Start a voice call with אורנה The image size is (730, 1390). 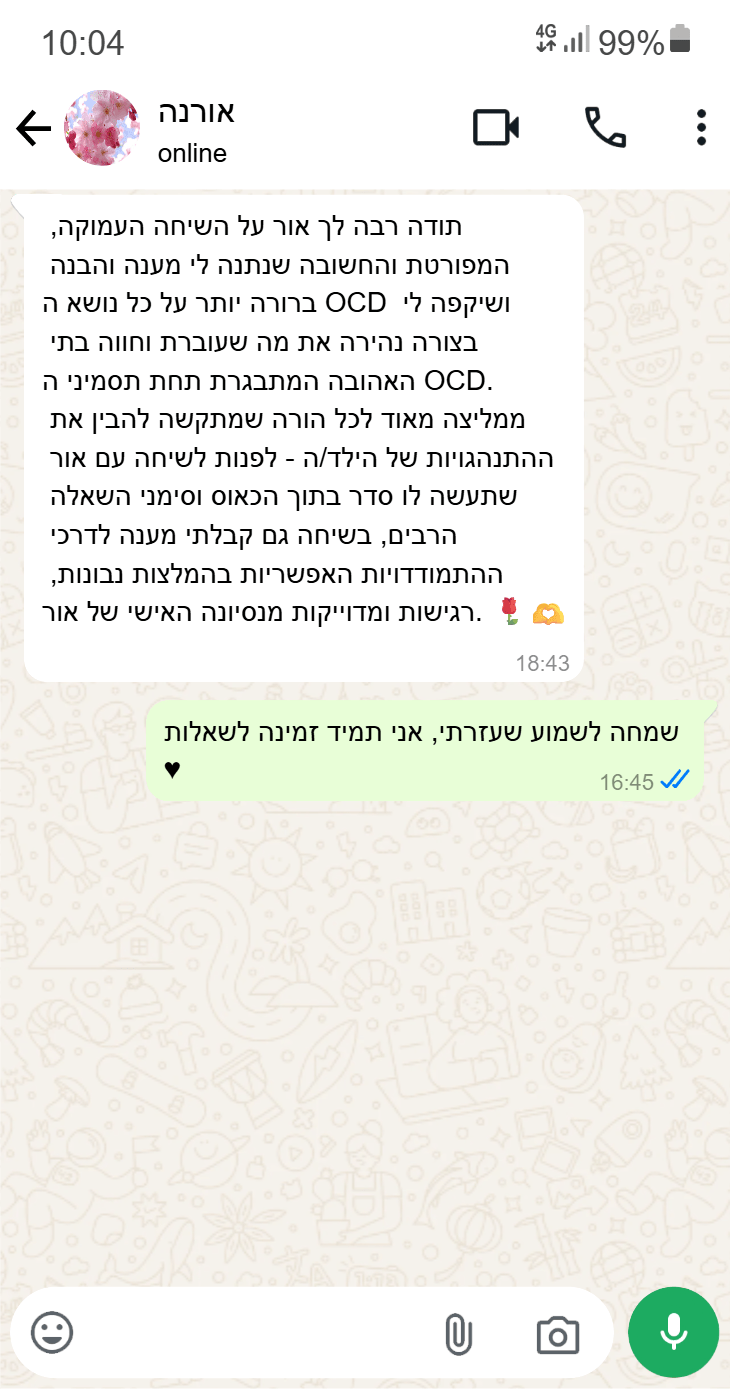[605, 128]
